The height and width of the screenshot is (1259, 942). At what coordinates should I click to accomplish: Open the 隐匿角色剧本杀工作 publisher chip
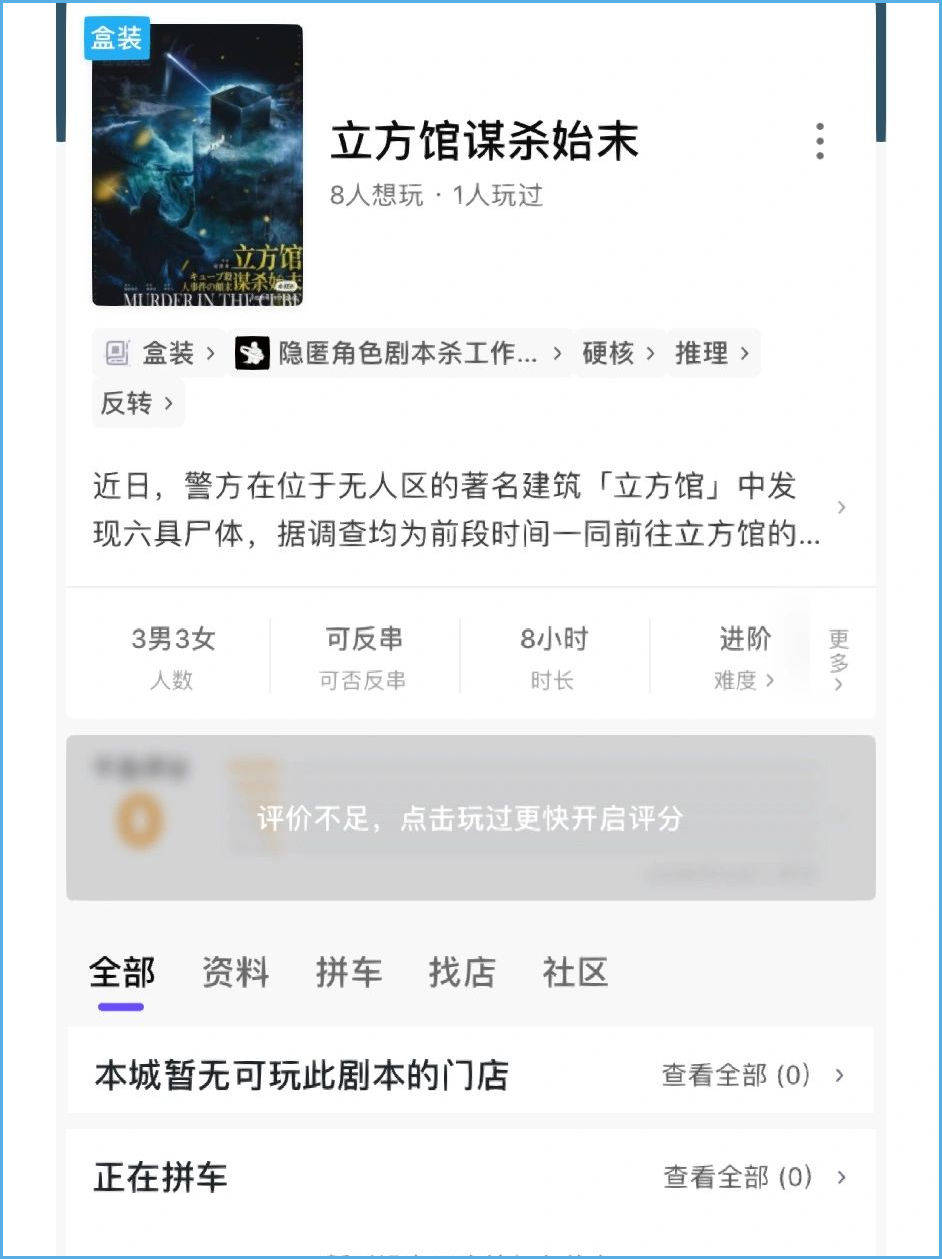tap(398, 353)
